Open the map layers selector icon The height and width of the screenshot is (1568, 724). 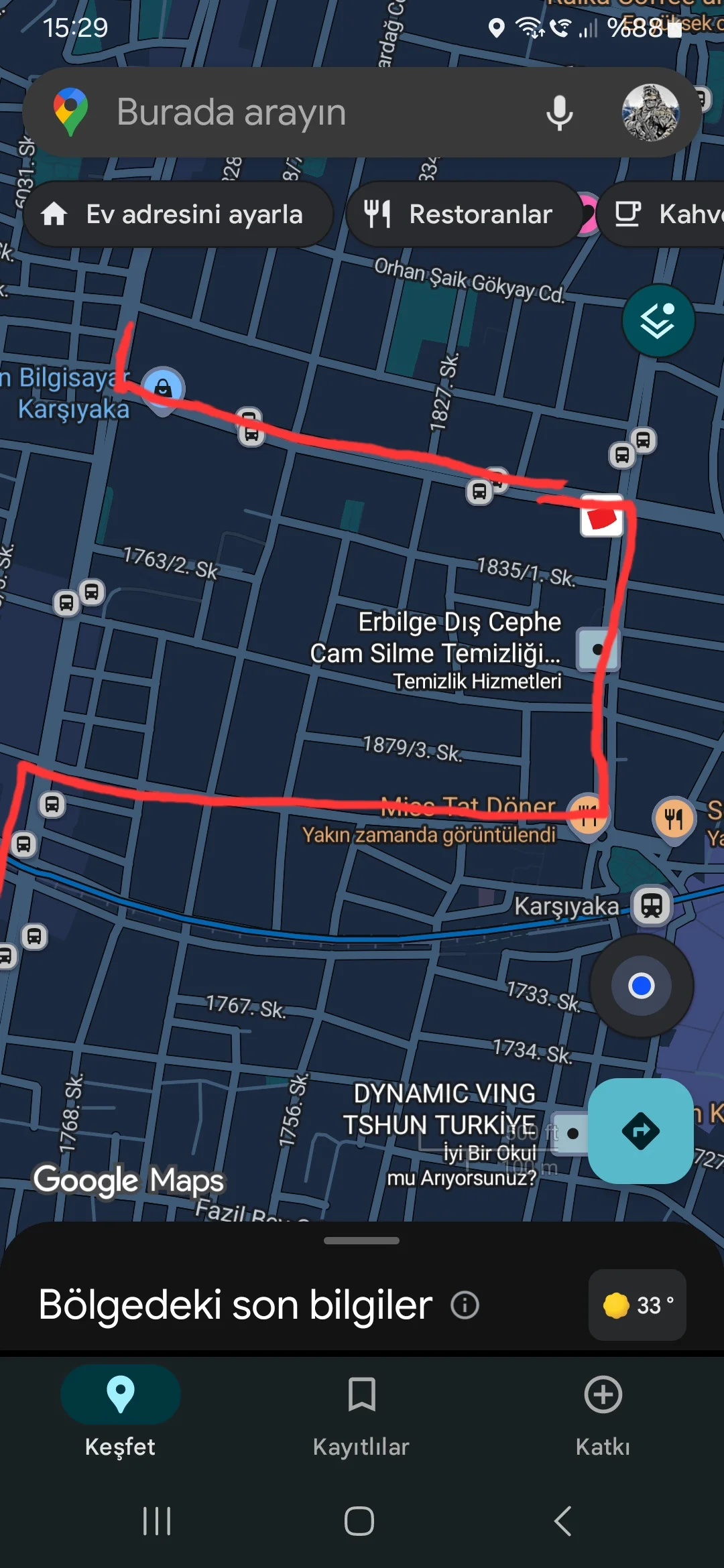[658, 321]
